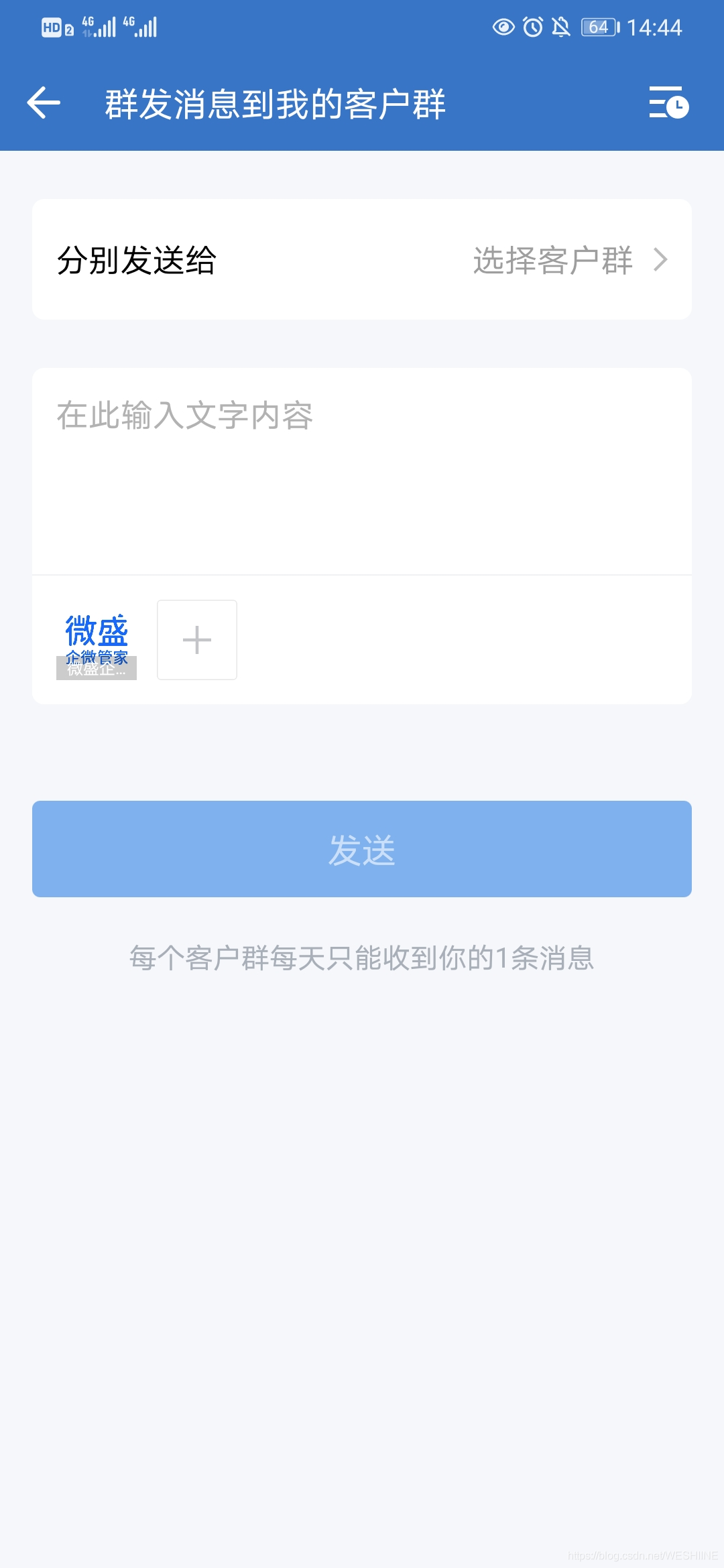Open the scheduled message history icon

point(668,103)
